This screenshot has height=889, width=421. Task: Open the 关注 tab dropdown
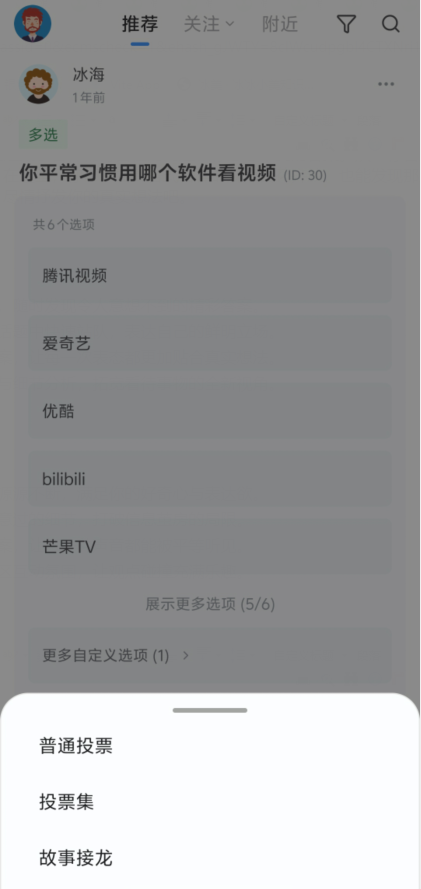pyautogui.click(x=209, y=24)
